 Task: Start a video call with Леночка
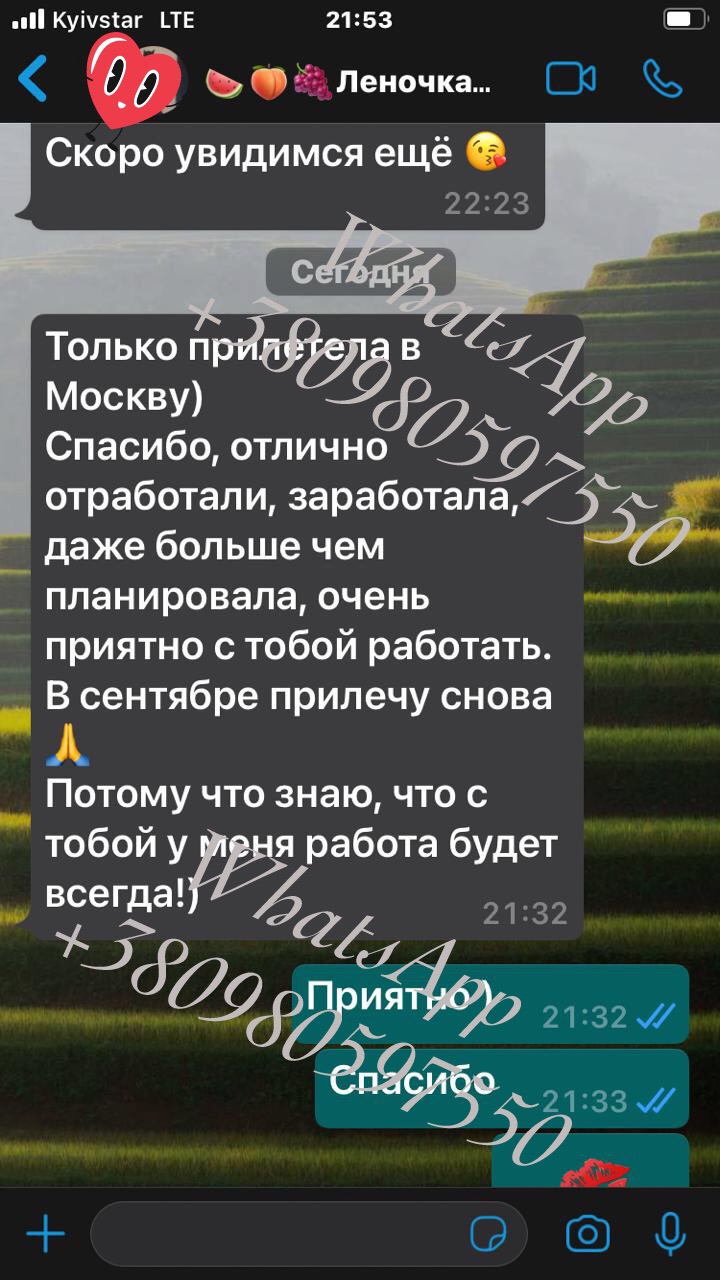(571, 79)
